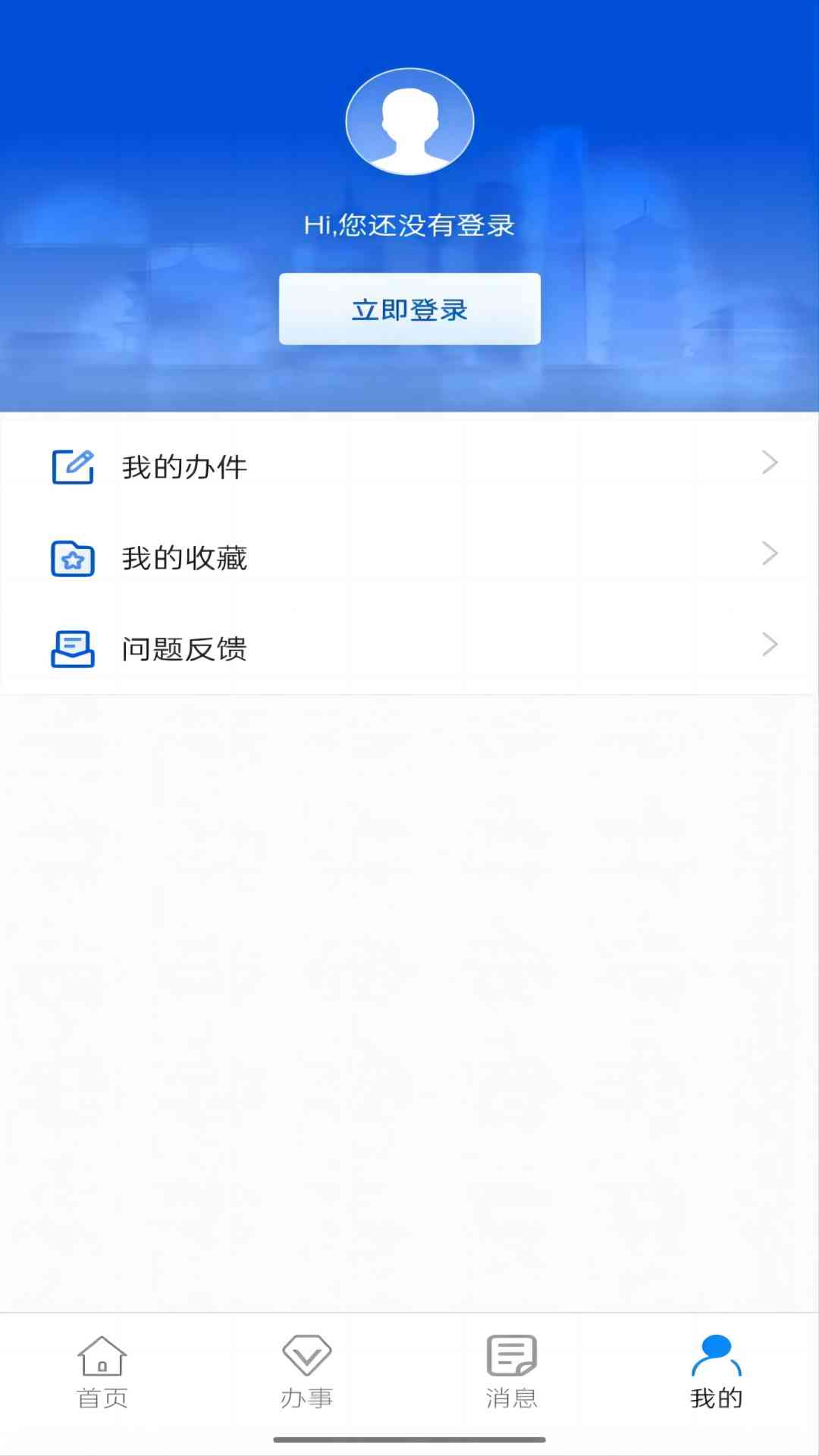Screen dimensions: 819x1456
Task: Expand the 我的办件 row chevron
Action: (x=771, y=462)
